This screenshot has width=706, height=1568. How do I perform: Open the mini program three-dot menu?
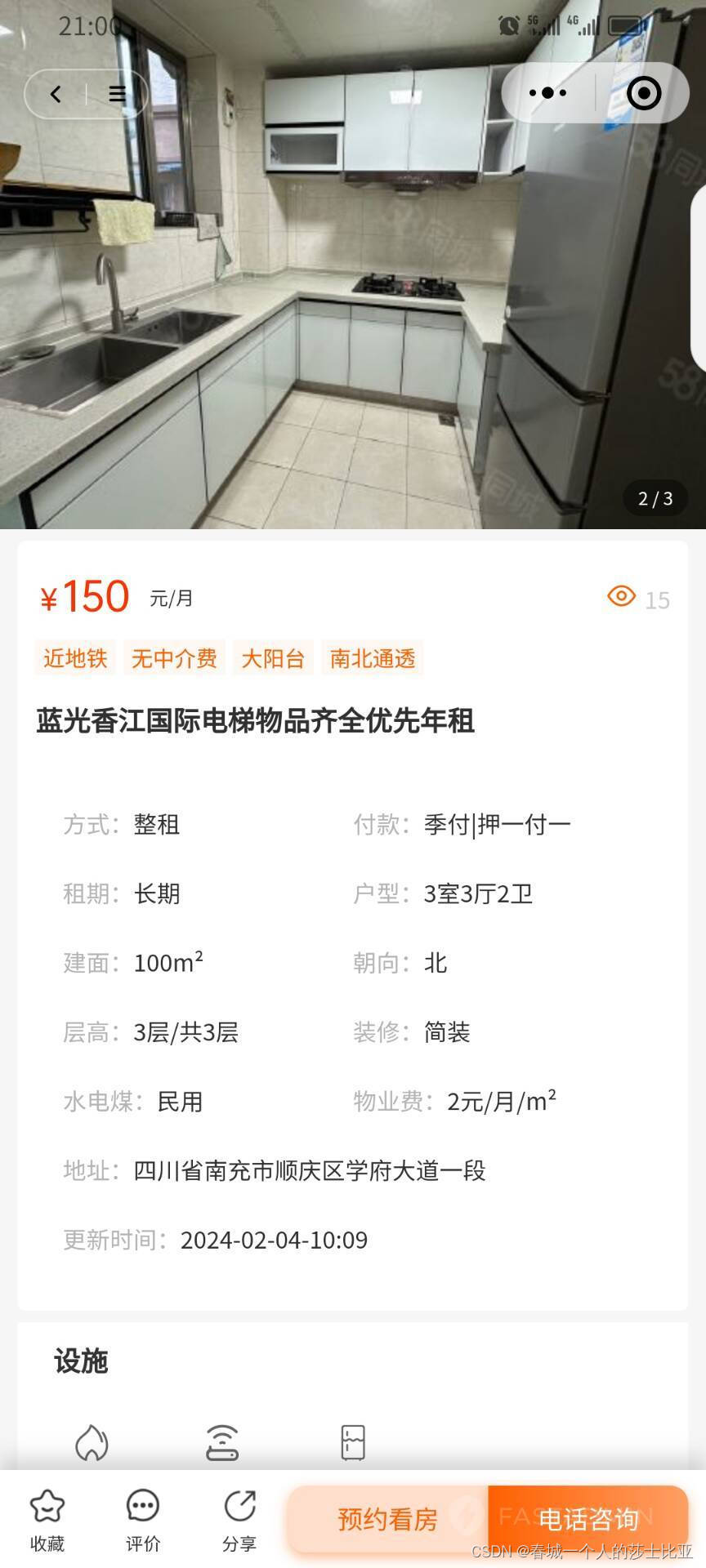pos(547,93)
